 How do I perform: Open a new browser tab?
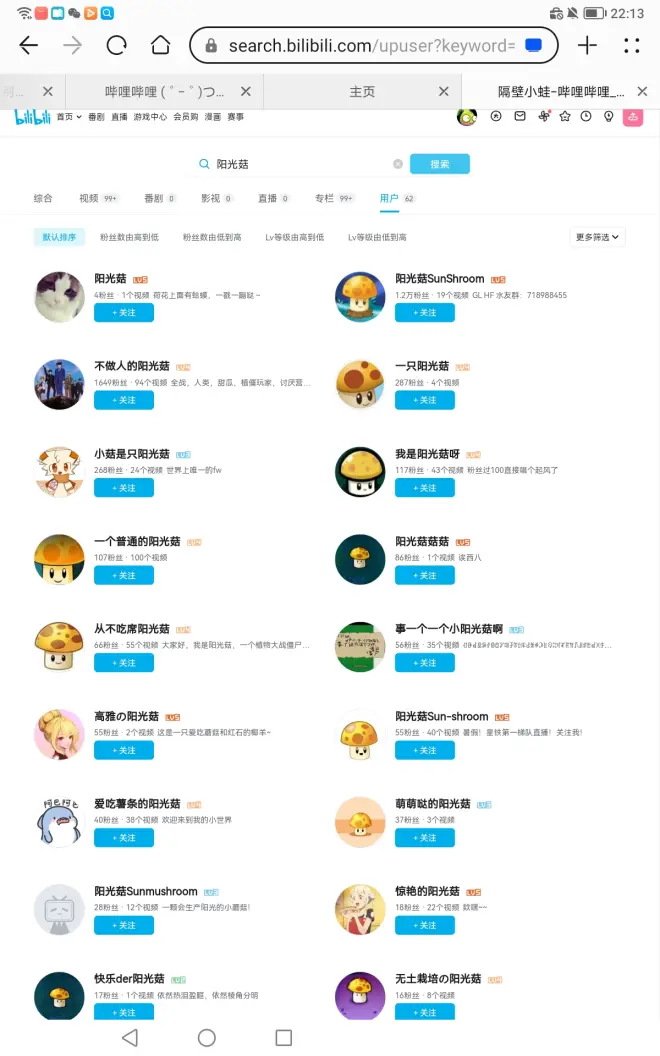pos(587,45)
